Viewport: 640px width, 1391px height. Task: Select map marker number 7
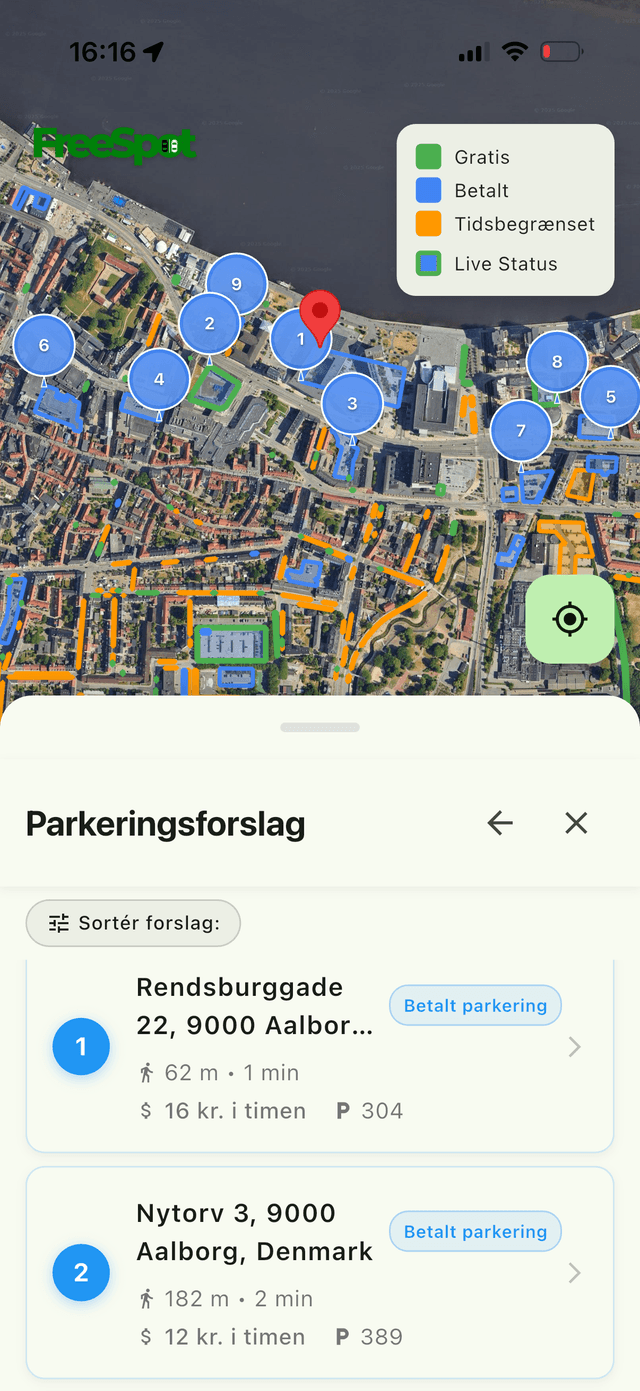click(x=521, y=431)
